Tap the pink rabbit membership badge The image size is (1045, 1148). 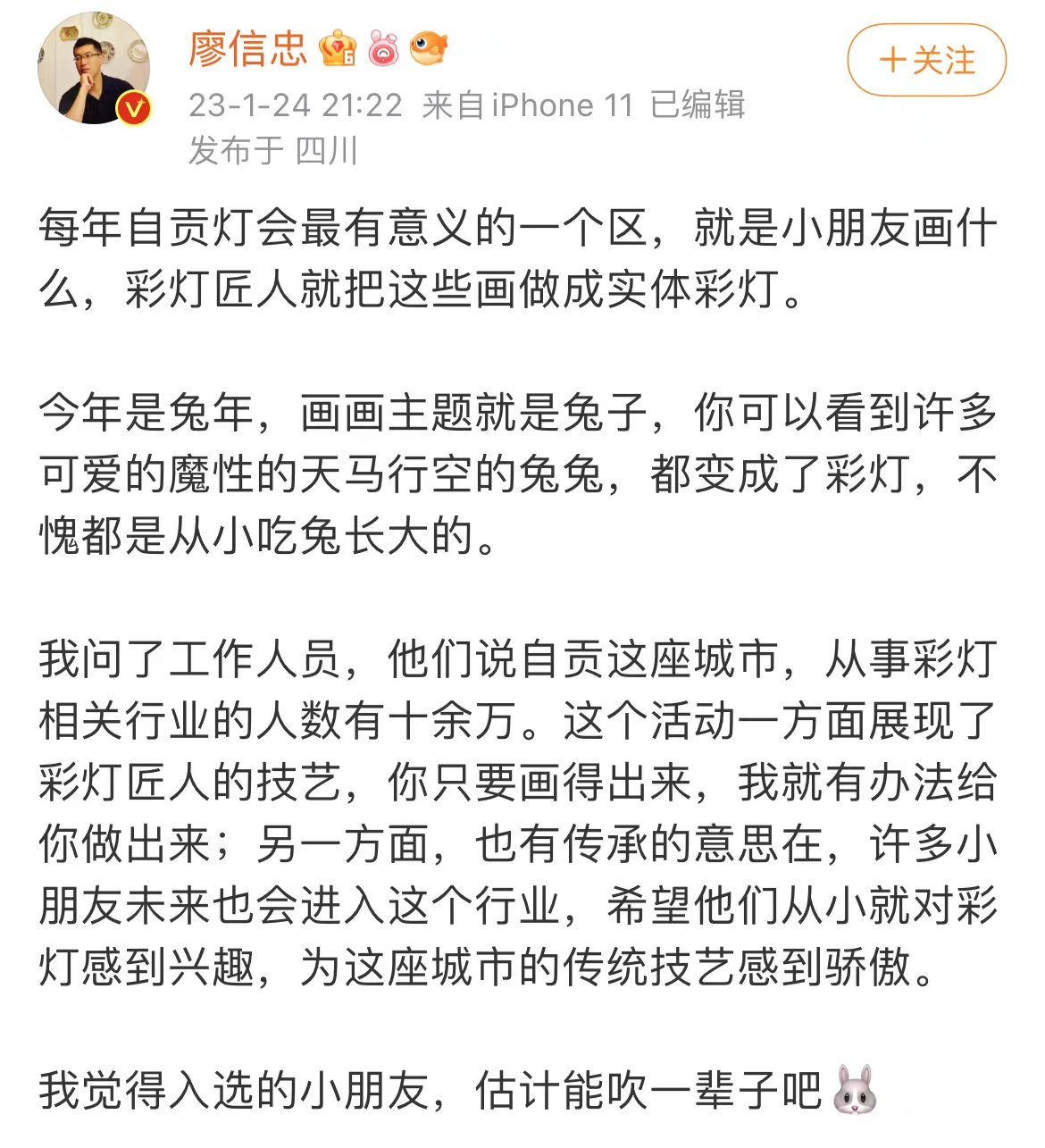point(382,51)
